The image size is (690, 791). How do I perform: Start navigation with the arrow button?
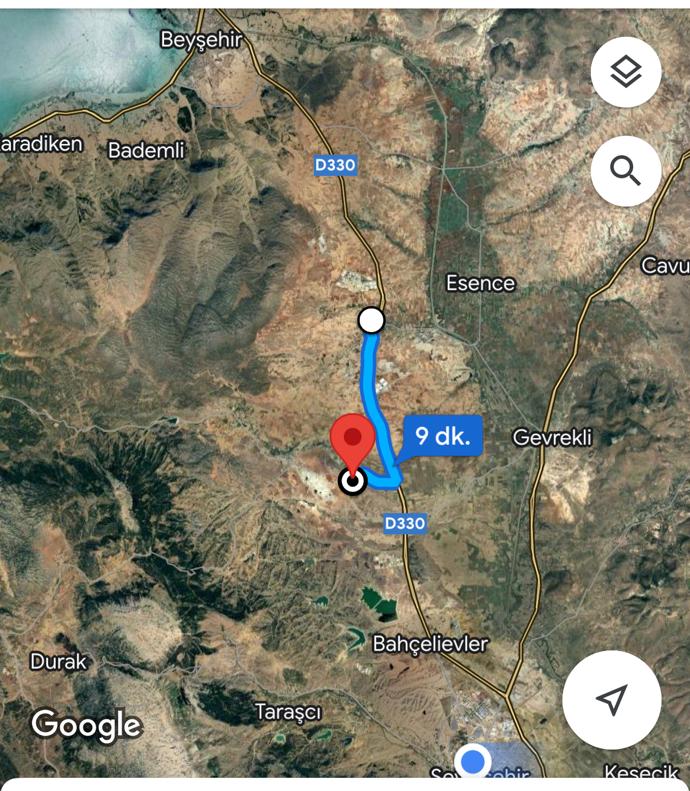[611, 699]
